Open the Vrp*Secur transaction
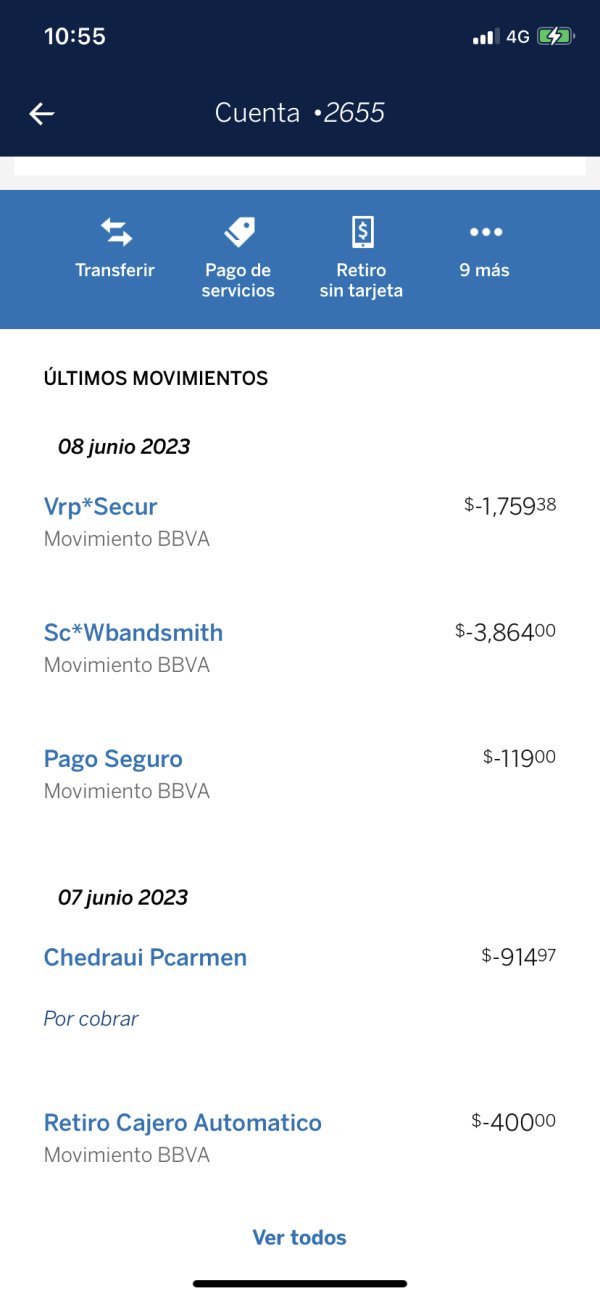Viewport: 600px width, 1299px height. (x=300, y=521)
